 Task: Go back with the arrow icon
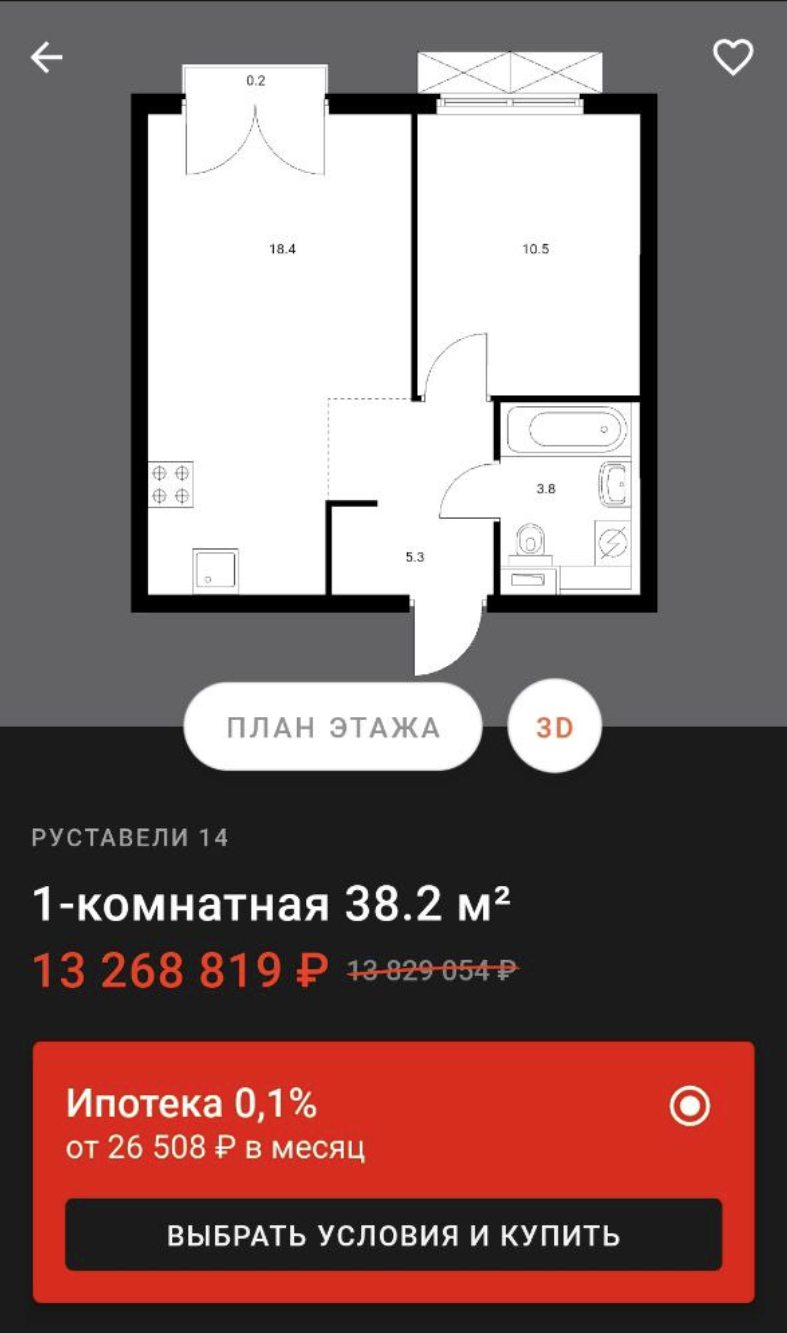click(x=46, y=58)
